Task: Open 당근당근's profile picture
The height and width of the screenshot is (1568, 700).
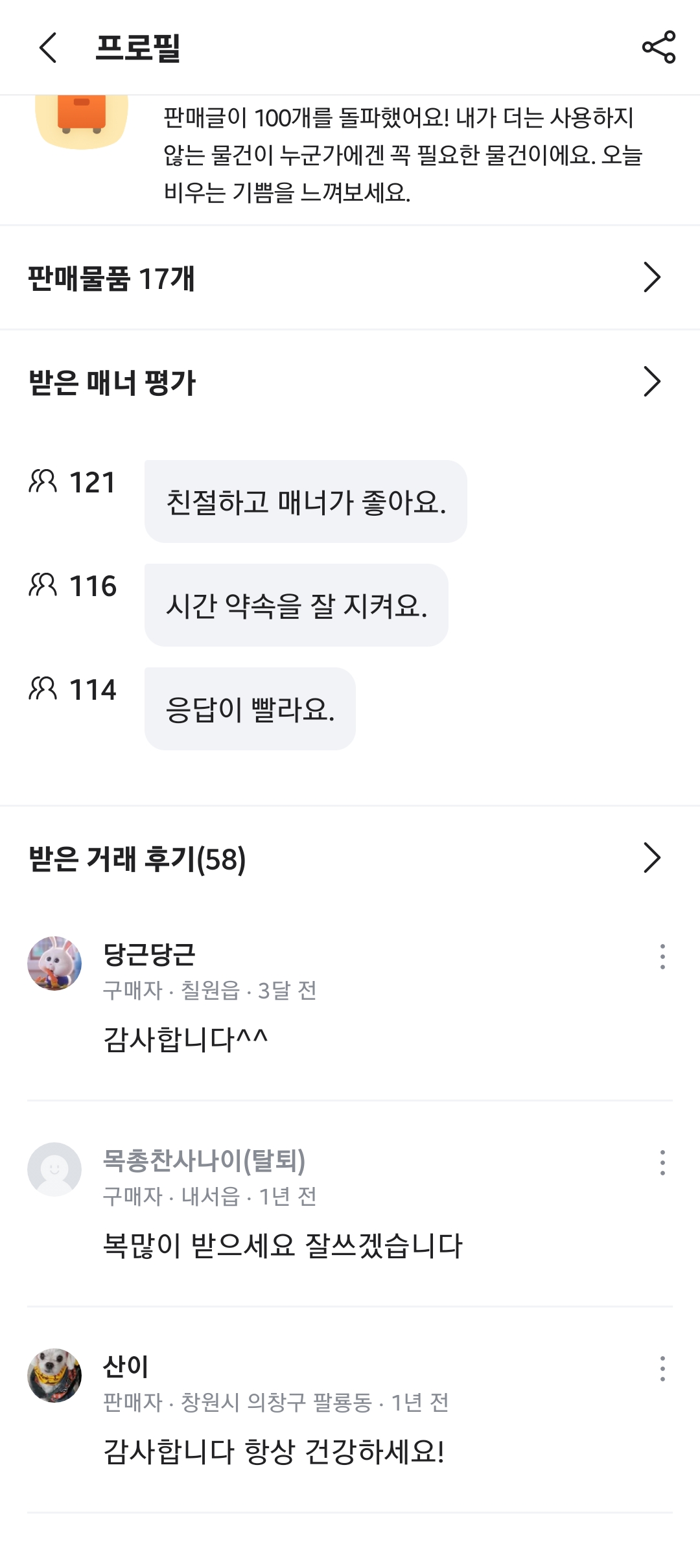Action: 54,963
